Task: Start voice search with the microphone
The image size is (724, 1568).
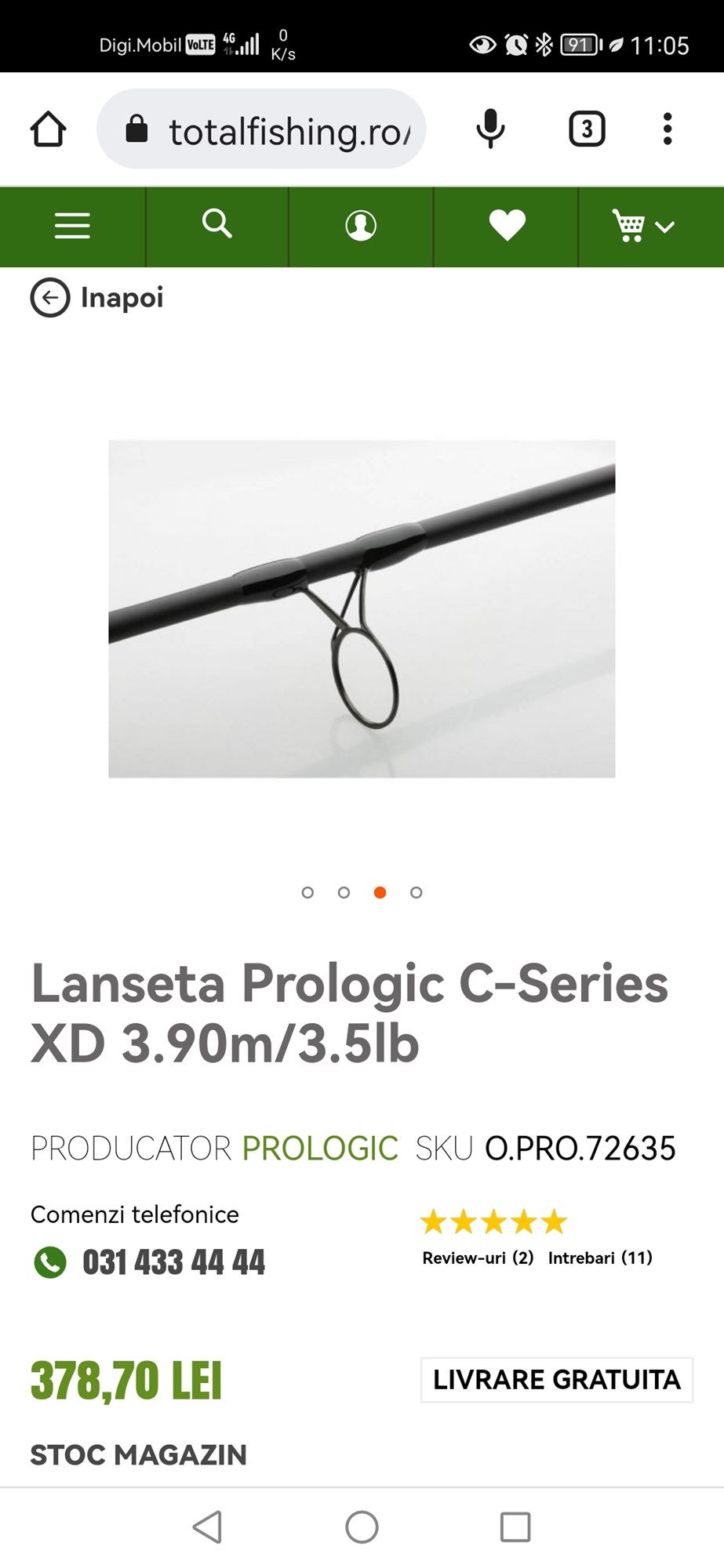Action: 490,129
